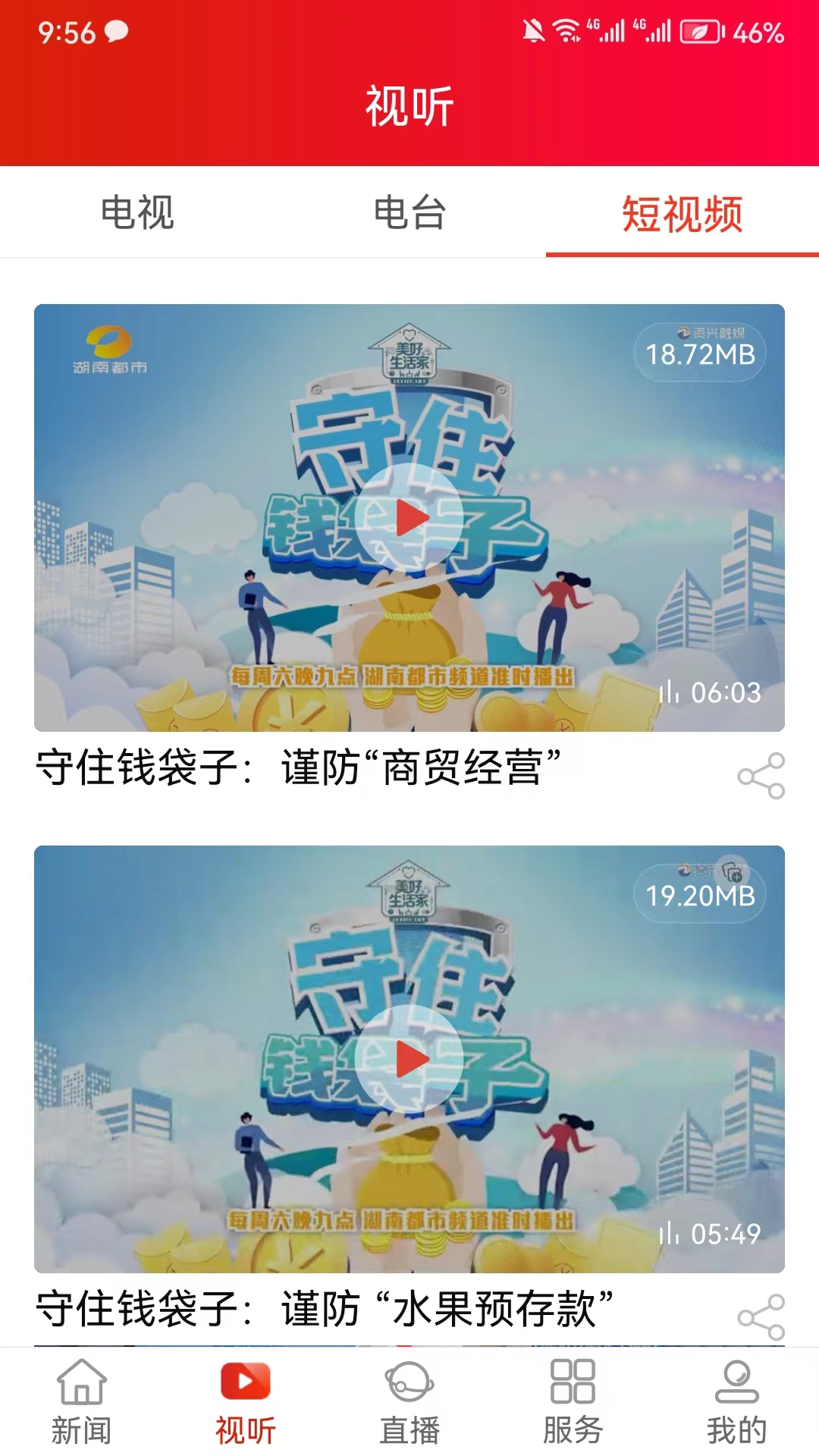Switch to the 电台 tab
Image resolution: width=819 pixels, height=1456 pixels.
coord(409,212)
